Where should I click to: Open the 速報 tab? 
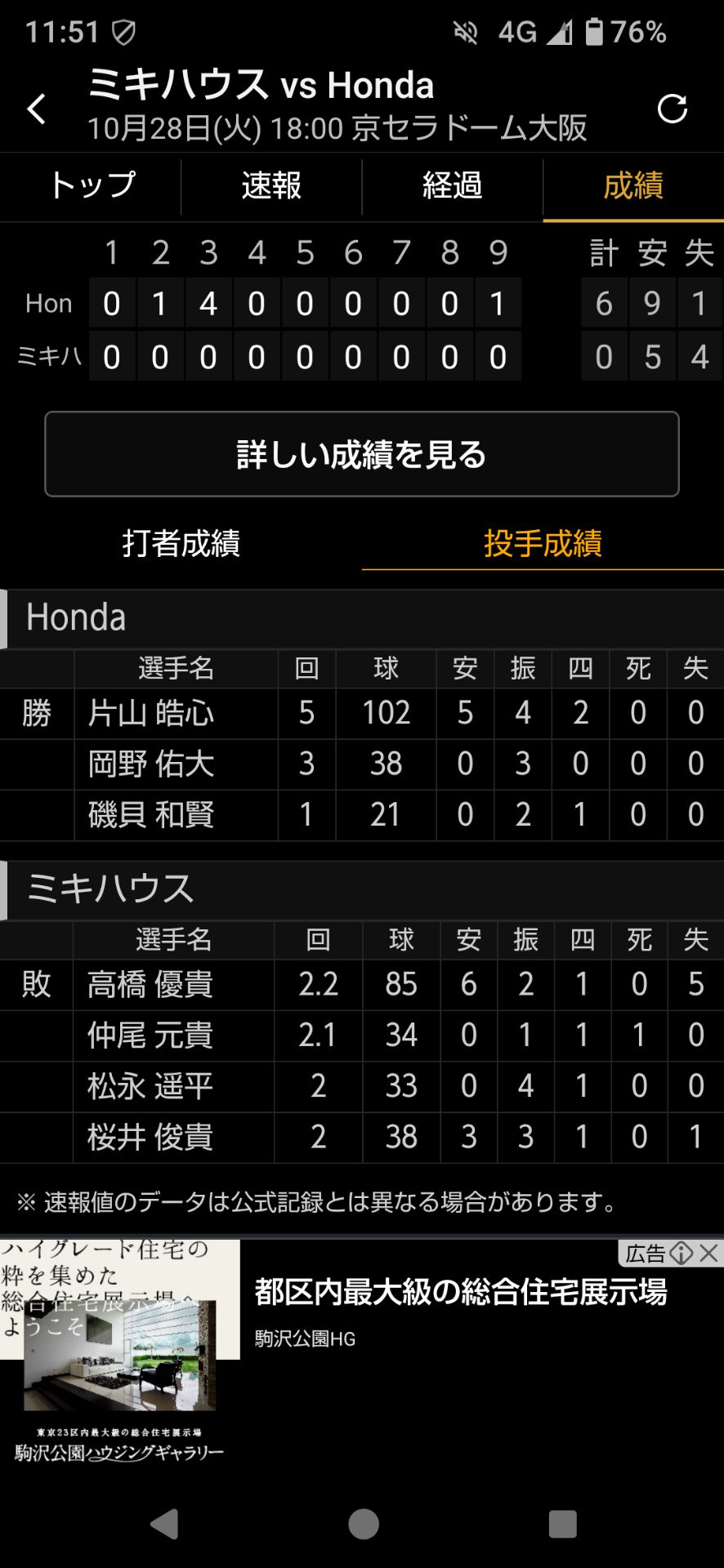click(x=271, y=186)
